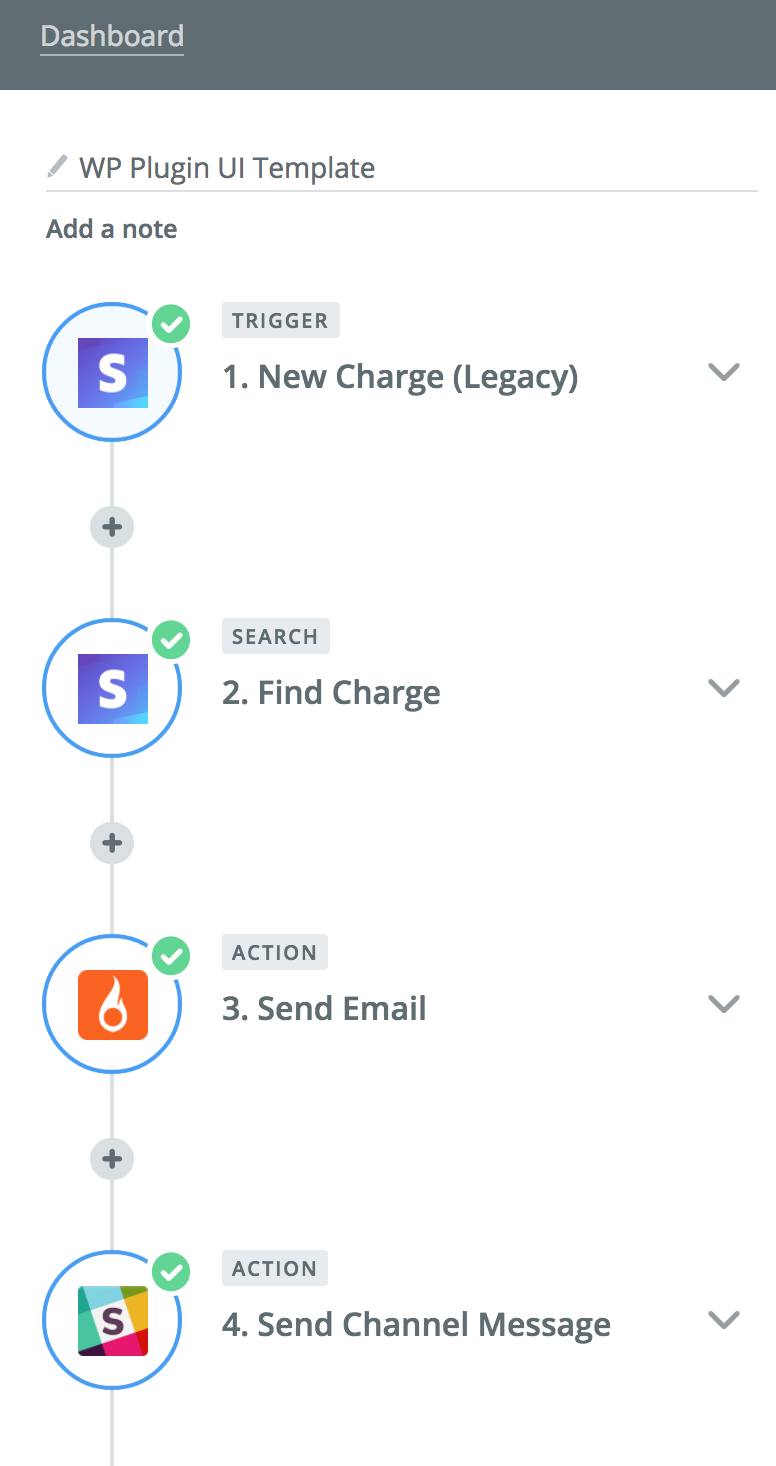The height and width of the screenshot is (1466, 776).
Task: Add a step after New Charge trigger
Action: (x=112, y=526)
